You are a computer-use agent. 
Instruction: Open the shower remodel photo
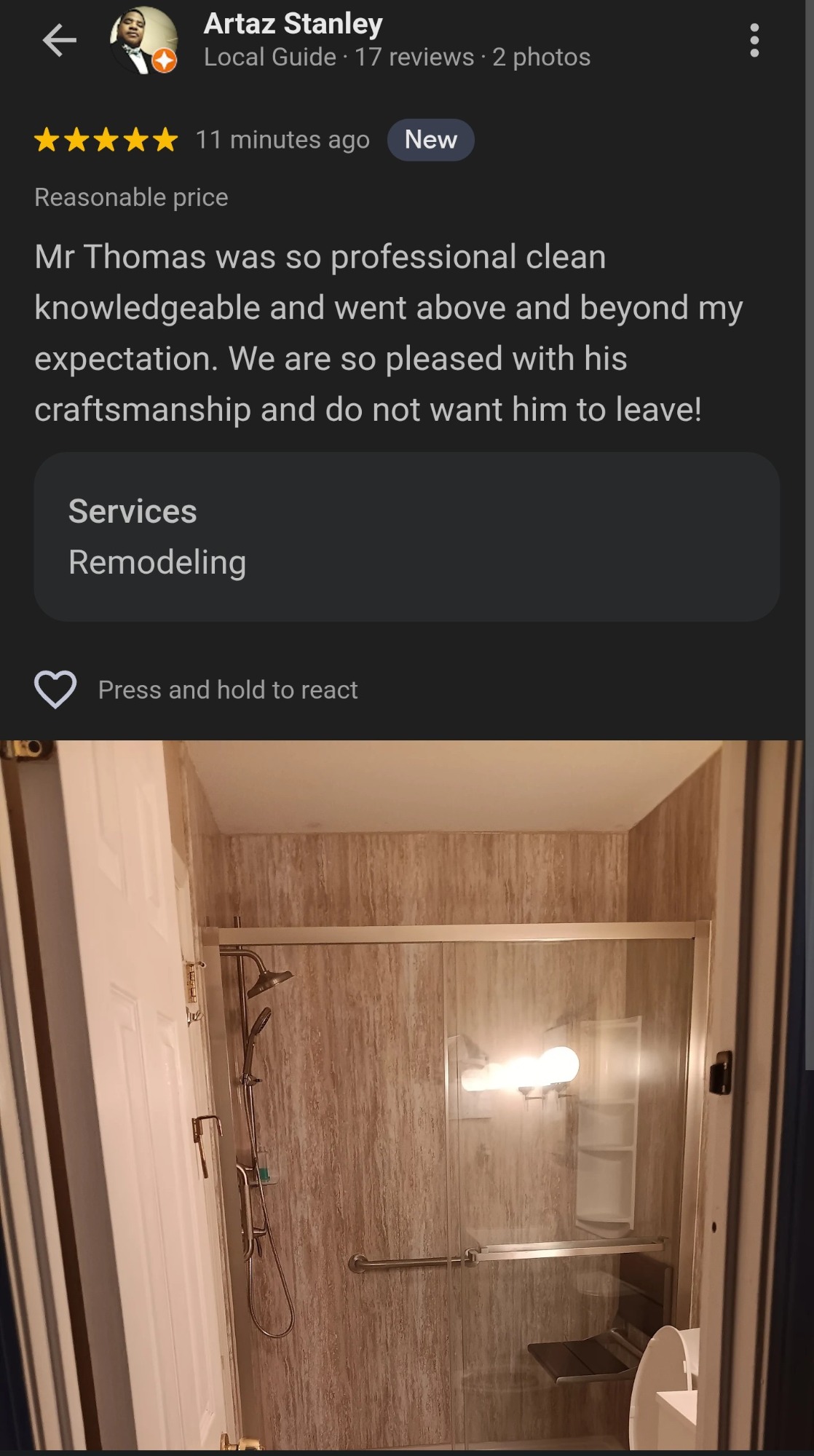click(x=402, y=1096)
